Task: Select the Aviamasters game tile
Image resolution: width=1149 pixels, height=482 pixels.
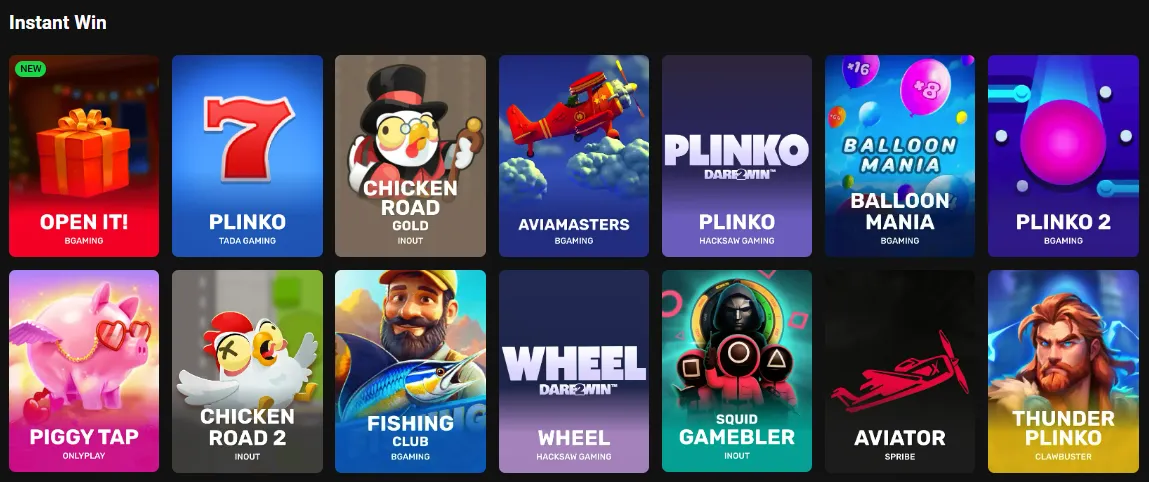Action: coord(574,156)
